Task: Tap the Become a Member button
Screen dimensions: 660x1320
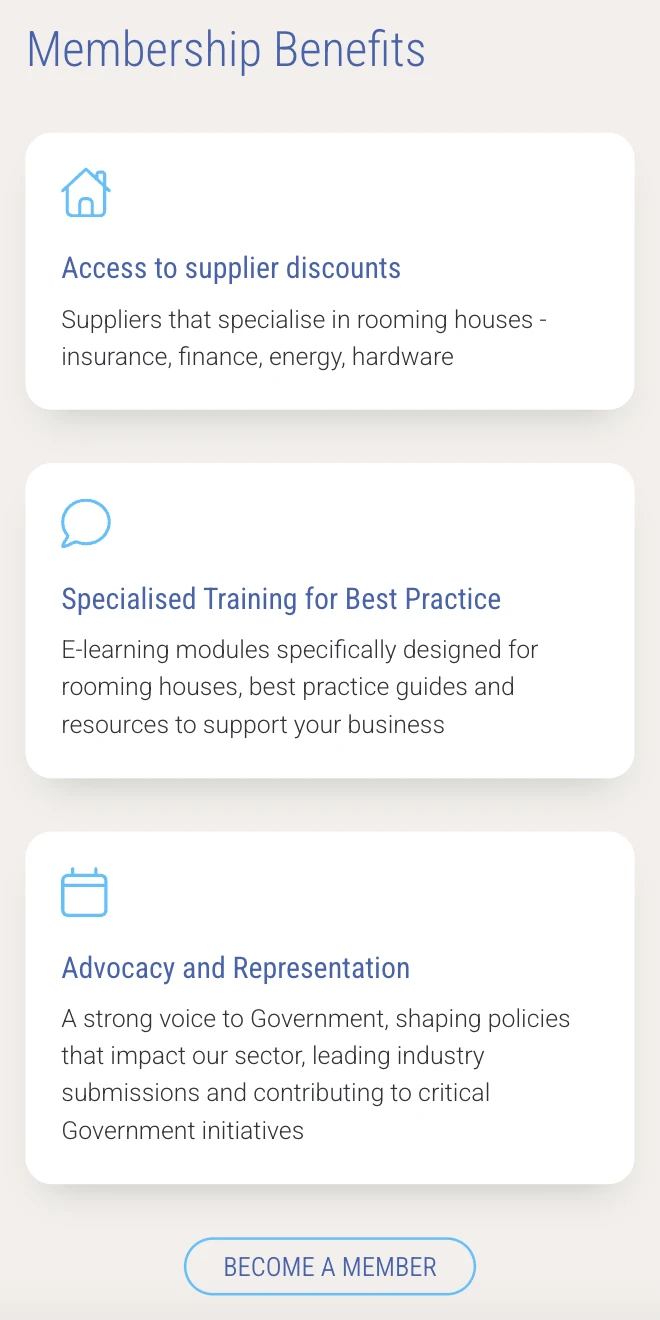Action: 330,1266
